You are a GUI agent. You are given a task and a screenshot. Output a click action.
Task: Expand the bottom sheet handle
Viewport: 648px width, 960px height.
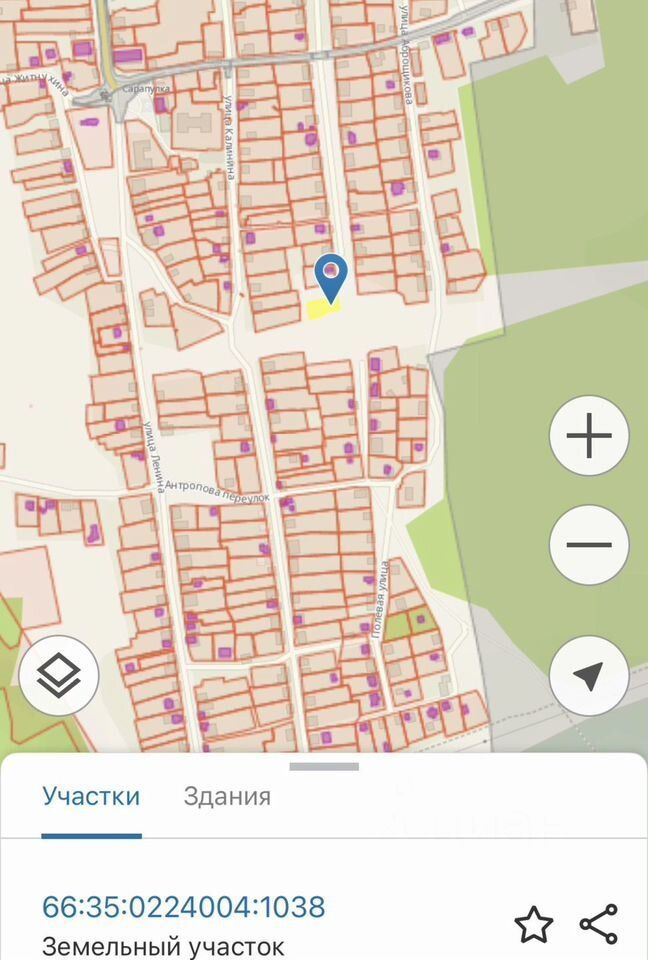[x=324, y=767]
